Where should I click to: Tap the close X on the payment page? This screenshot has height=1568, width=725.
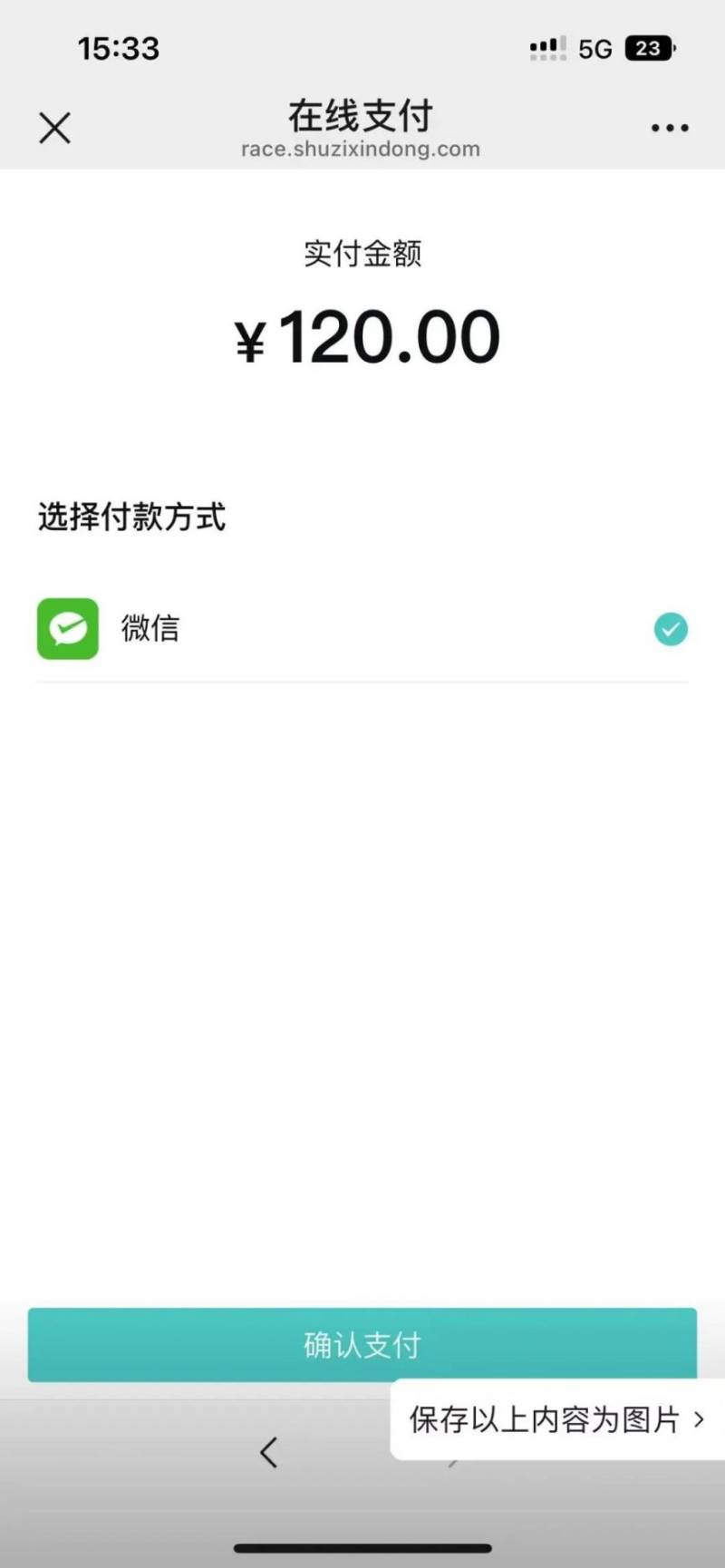54,128
